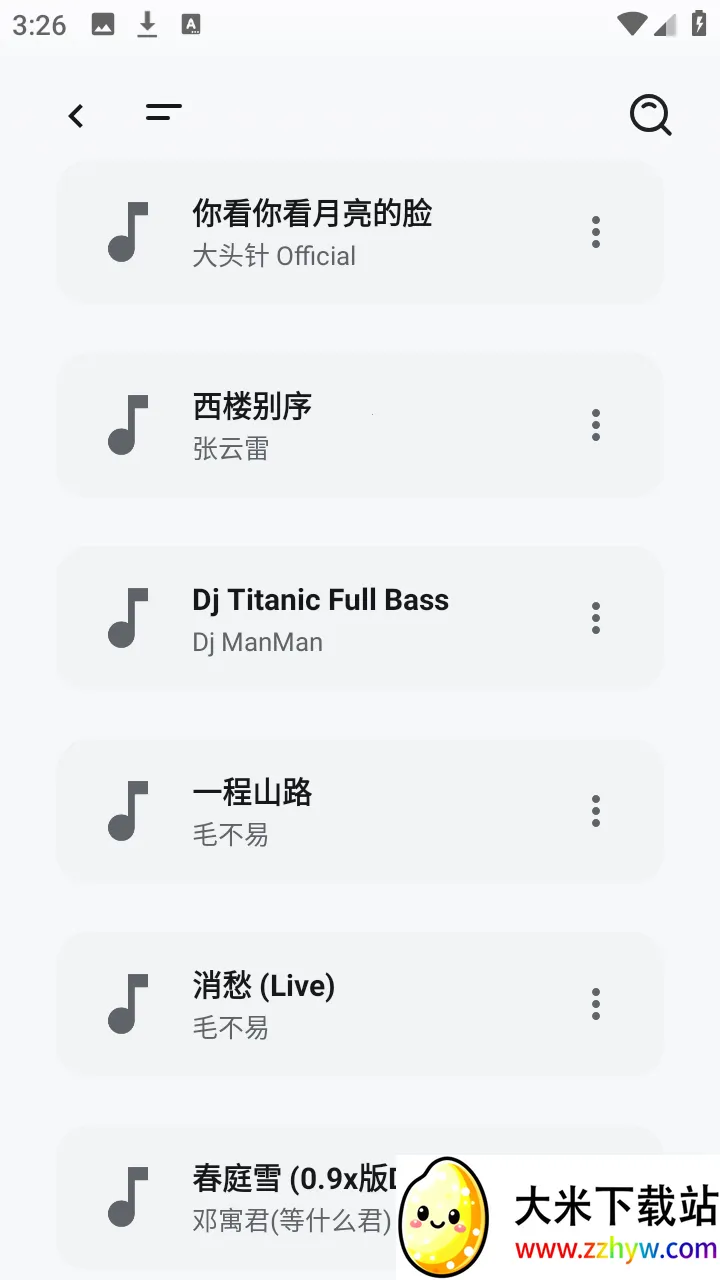The width and height of the screenshot is (720, 1280).
Task: Open more options for 一程山路
Action: 596,811
